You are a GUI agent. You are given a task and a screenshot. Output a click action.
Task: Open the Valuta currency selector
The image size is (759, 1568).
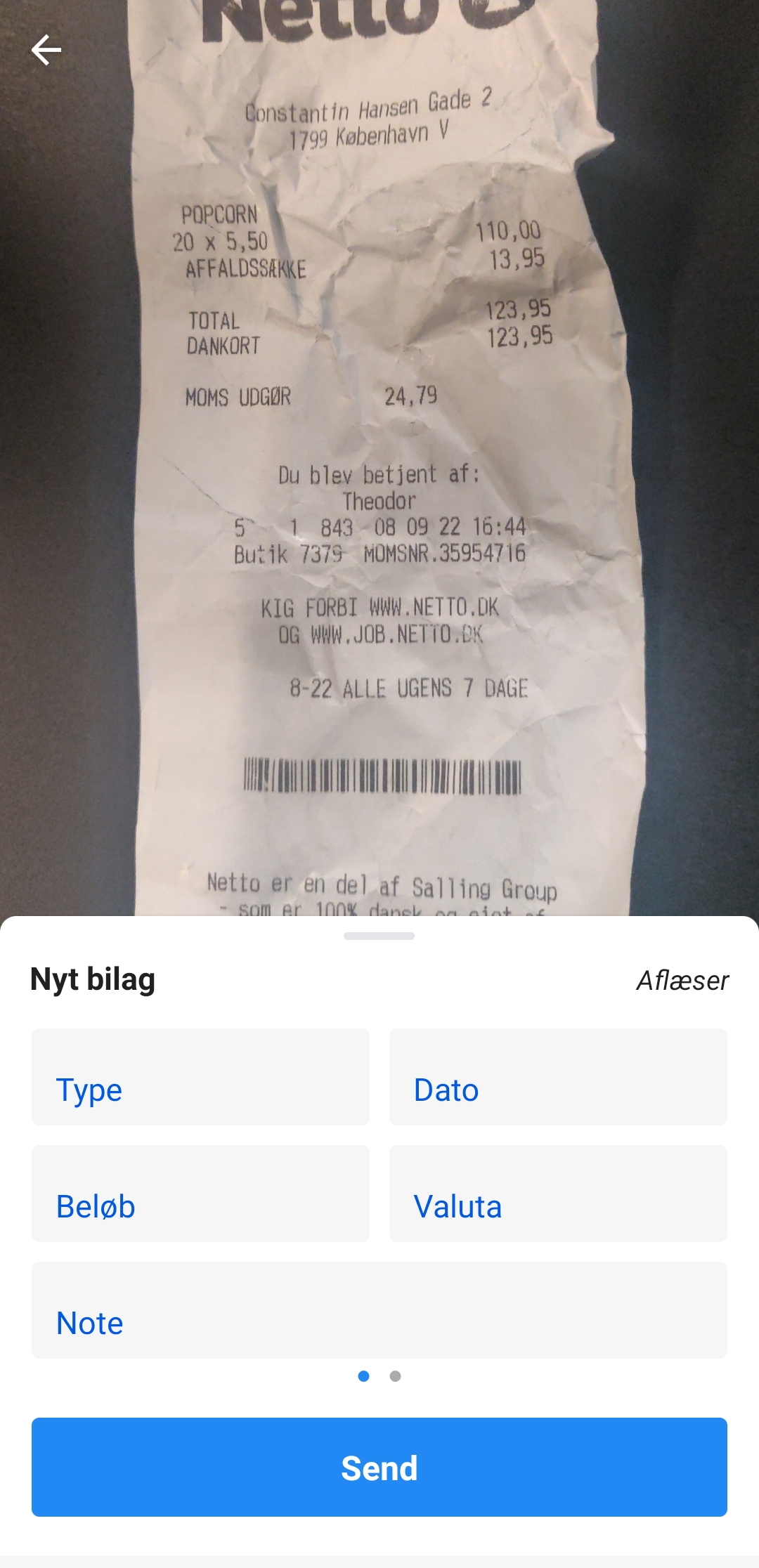[x=557, y=1193]
